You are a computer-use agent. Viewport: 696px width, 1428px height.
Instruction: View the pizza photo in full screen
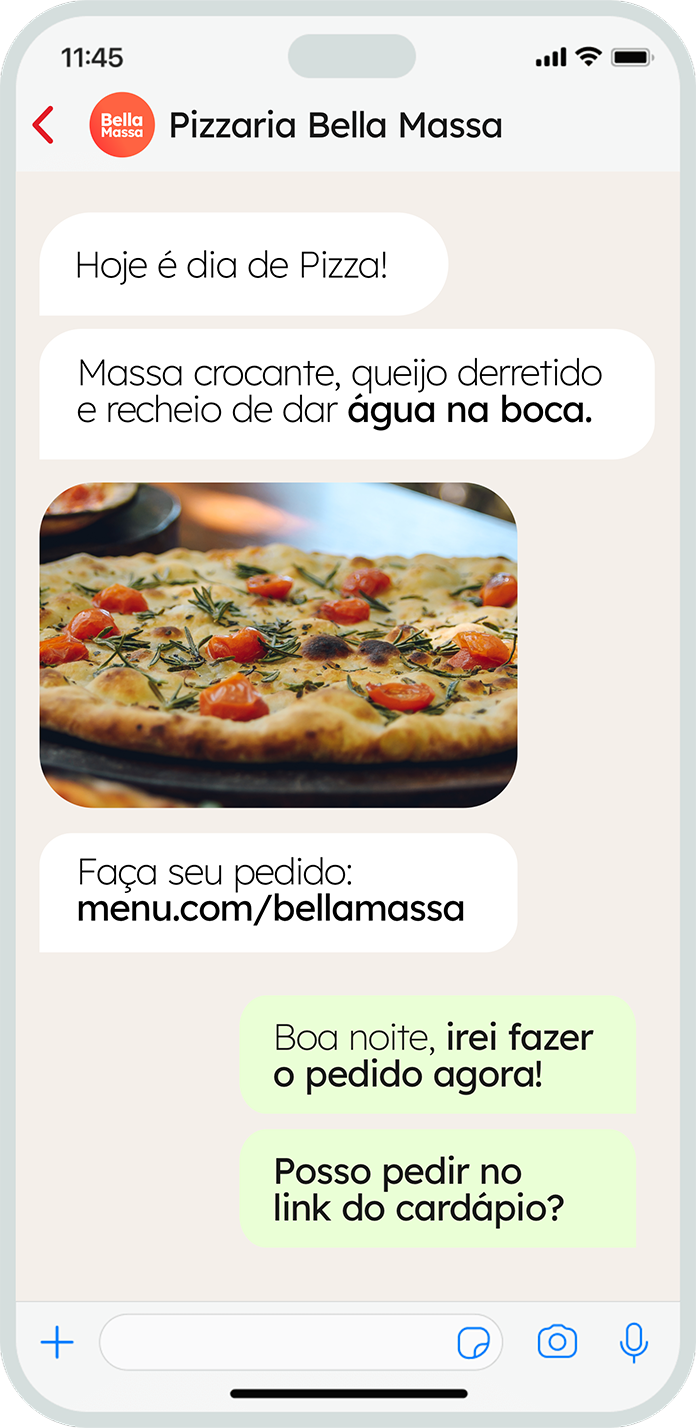(x=278, y=645)
